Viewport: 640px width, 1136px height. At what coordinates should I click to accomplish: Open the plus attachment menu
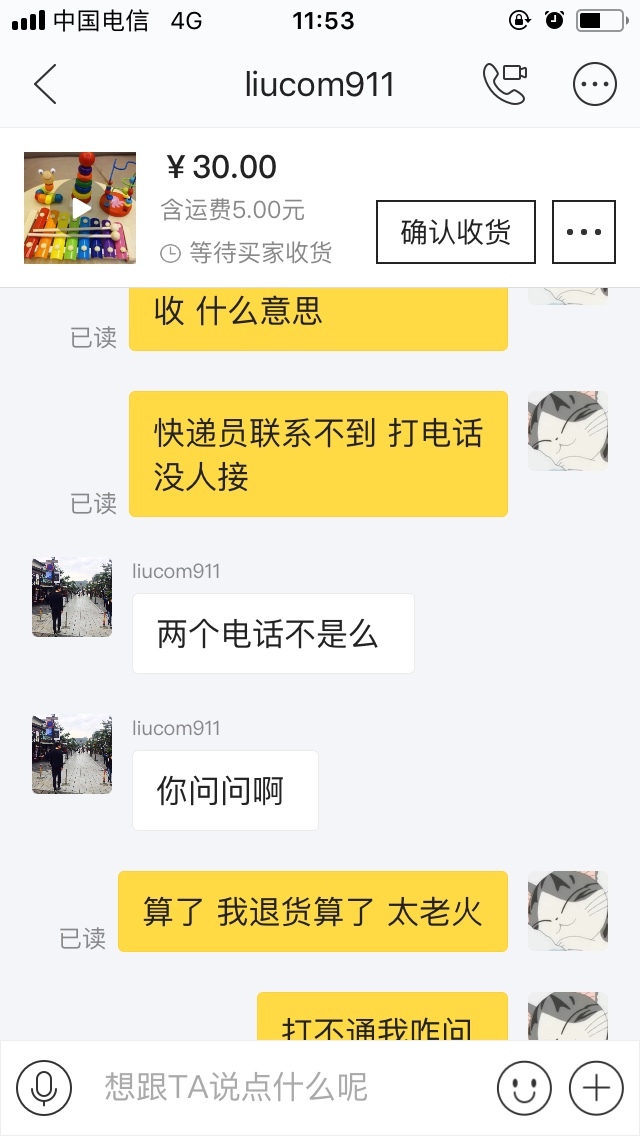pyautogui.click(x=596, y=1087)
